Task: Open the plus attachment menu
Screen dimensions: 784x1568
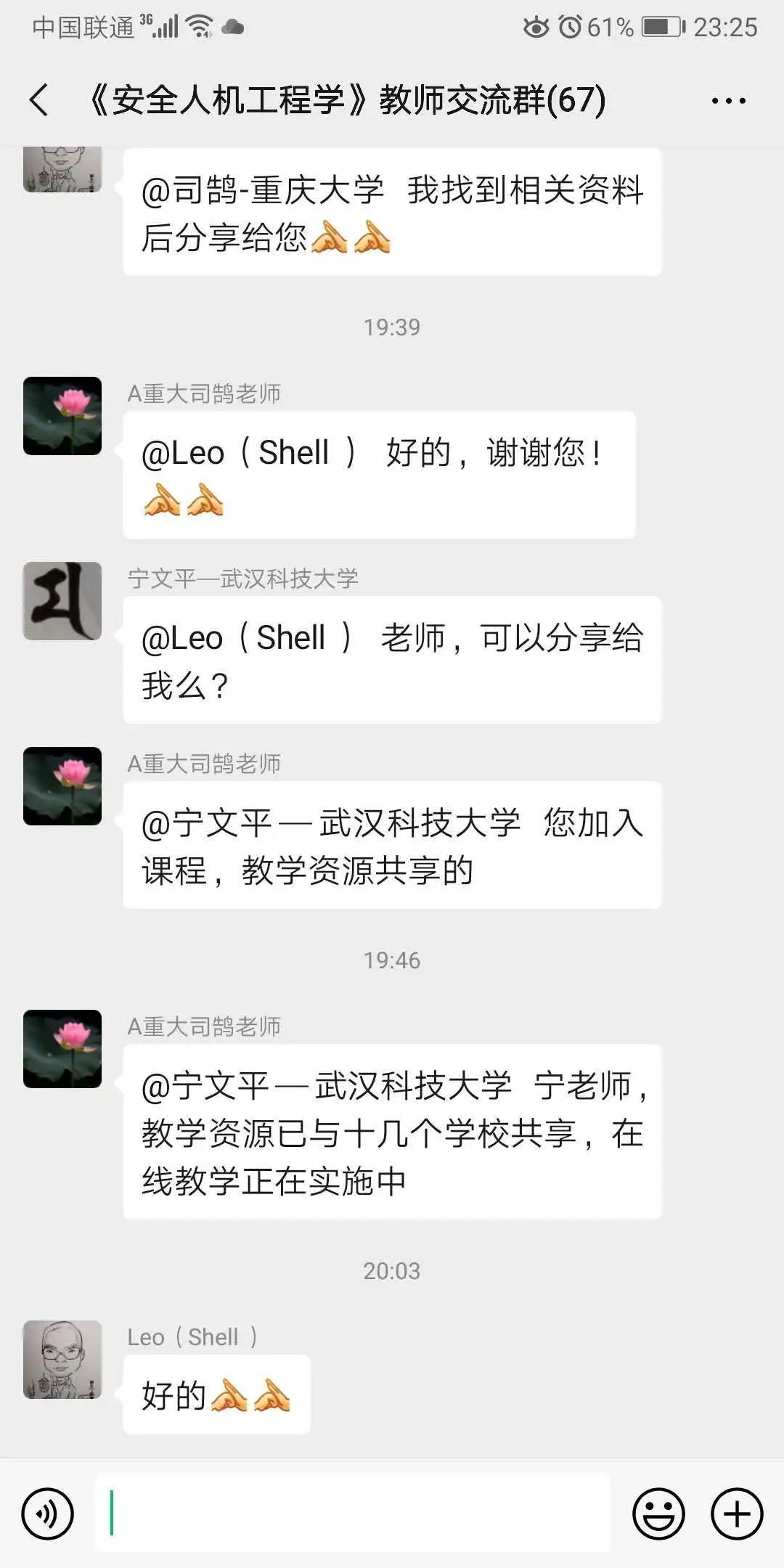Action: tap(737, 1514)
